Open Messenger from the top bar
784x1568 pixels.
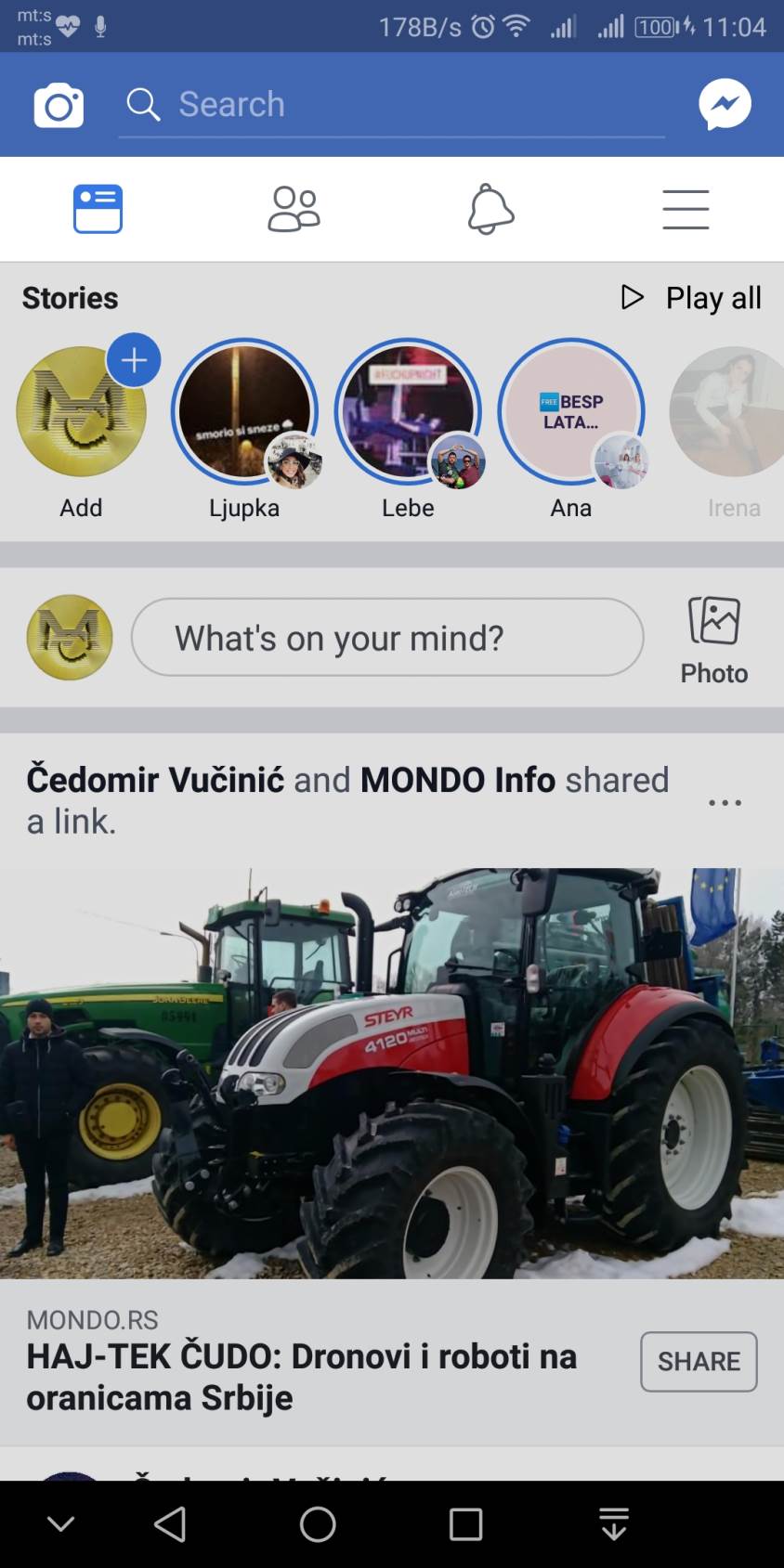pyautogui.click(x=725, y=104)
